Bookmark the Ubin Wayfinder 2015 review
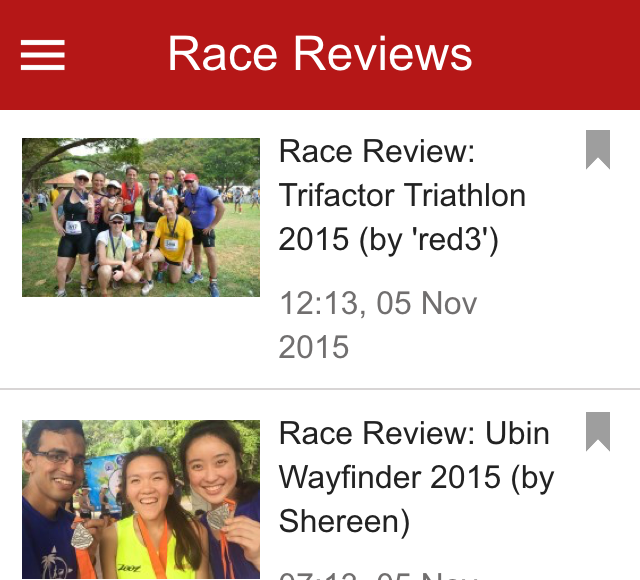This screenshot has width=640, height=580. coord(598,431)
